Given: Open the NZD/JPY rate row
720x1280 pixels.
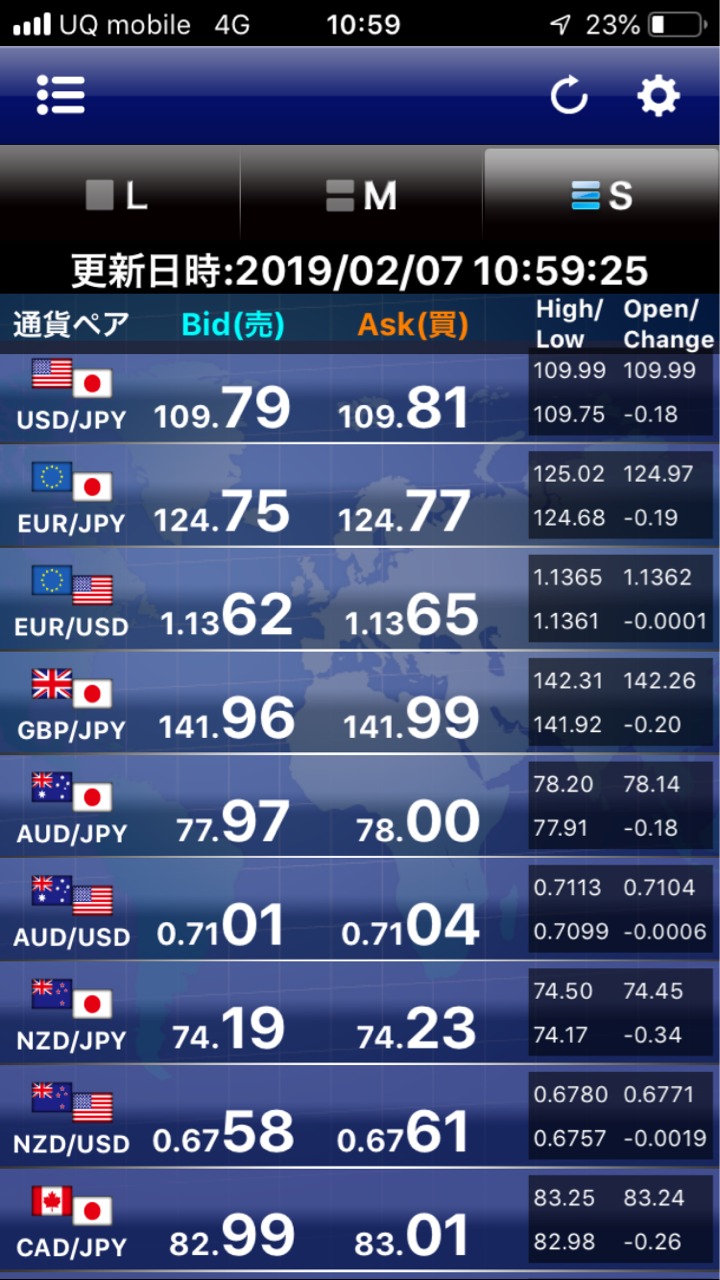Looking at the screenshot, I should 360,1013.
